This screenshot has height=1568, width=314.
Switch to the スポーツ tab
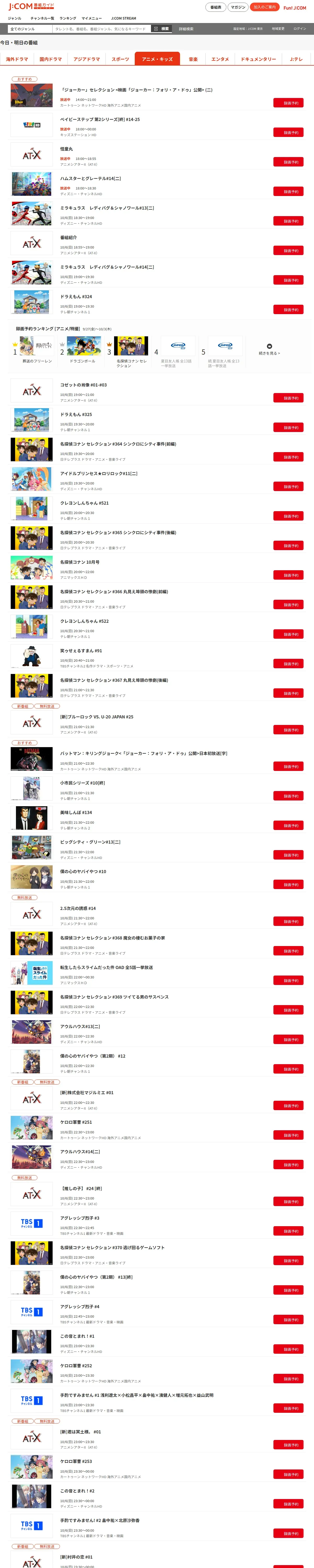(x=120, y=59)
